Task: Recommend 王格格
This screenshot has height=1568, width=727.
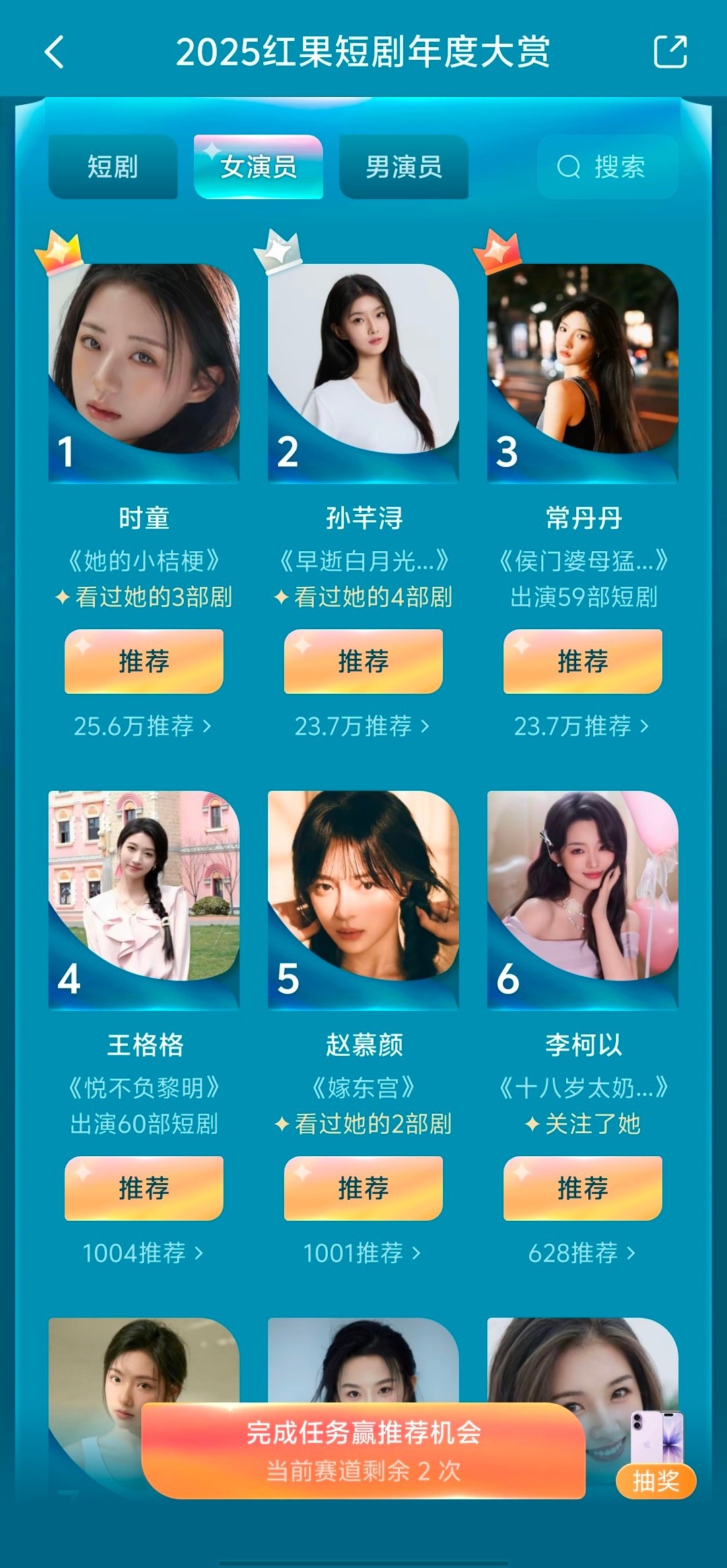Action: pos(144,1188)
